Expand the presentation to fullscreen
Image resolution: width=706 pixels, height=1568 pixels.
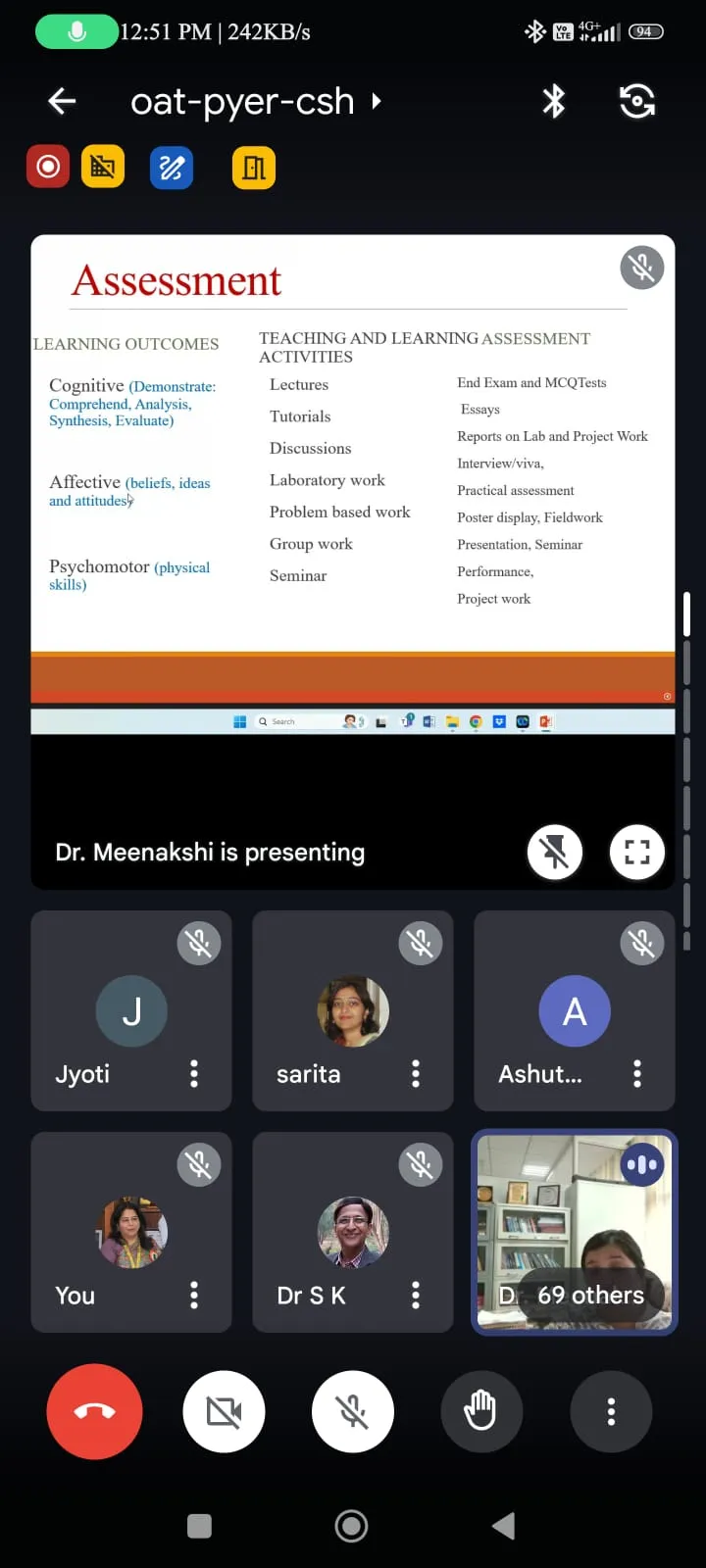pos(637,852)
